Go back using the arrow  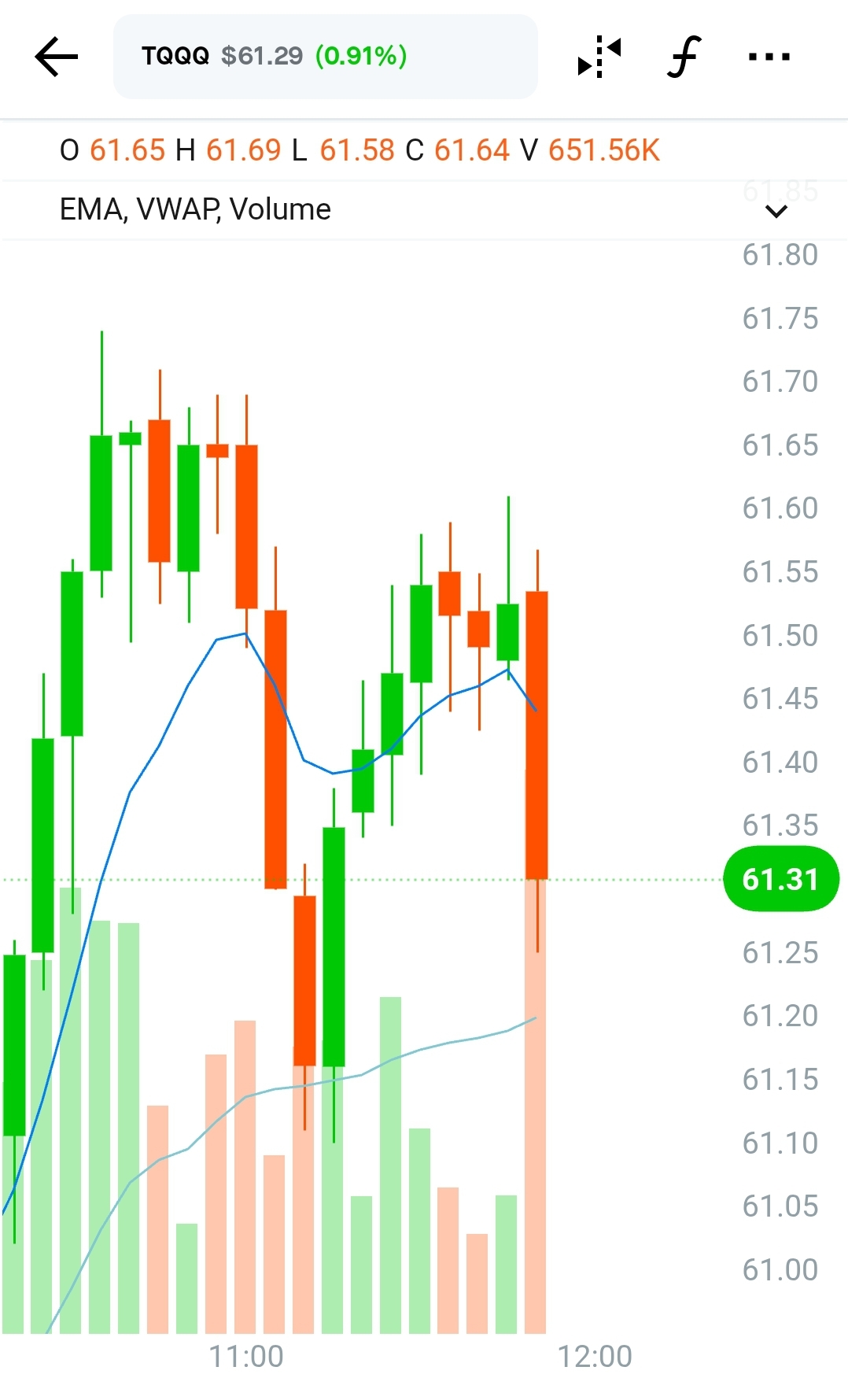pos(57,57)
